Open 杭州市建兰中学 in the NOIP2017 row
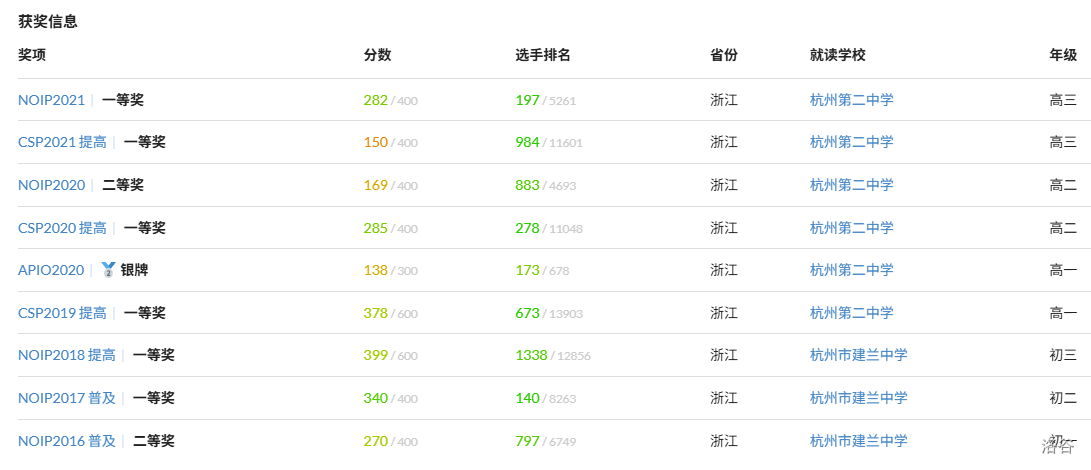1091x470 pixels. [858, 398]
